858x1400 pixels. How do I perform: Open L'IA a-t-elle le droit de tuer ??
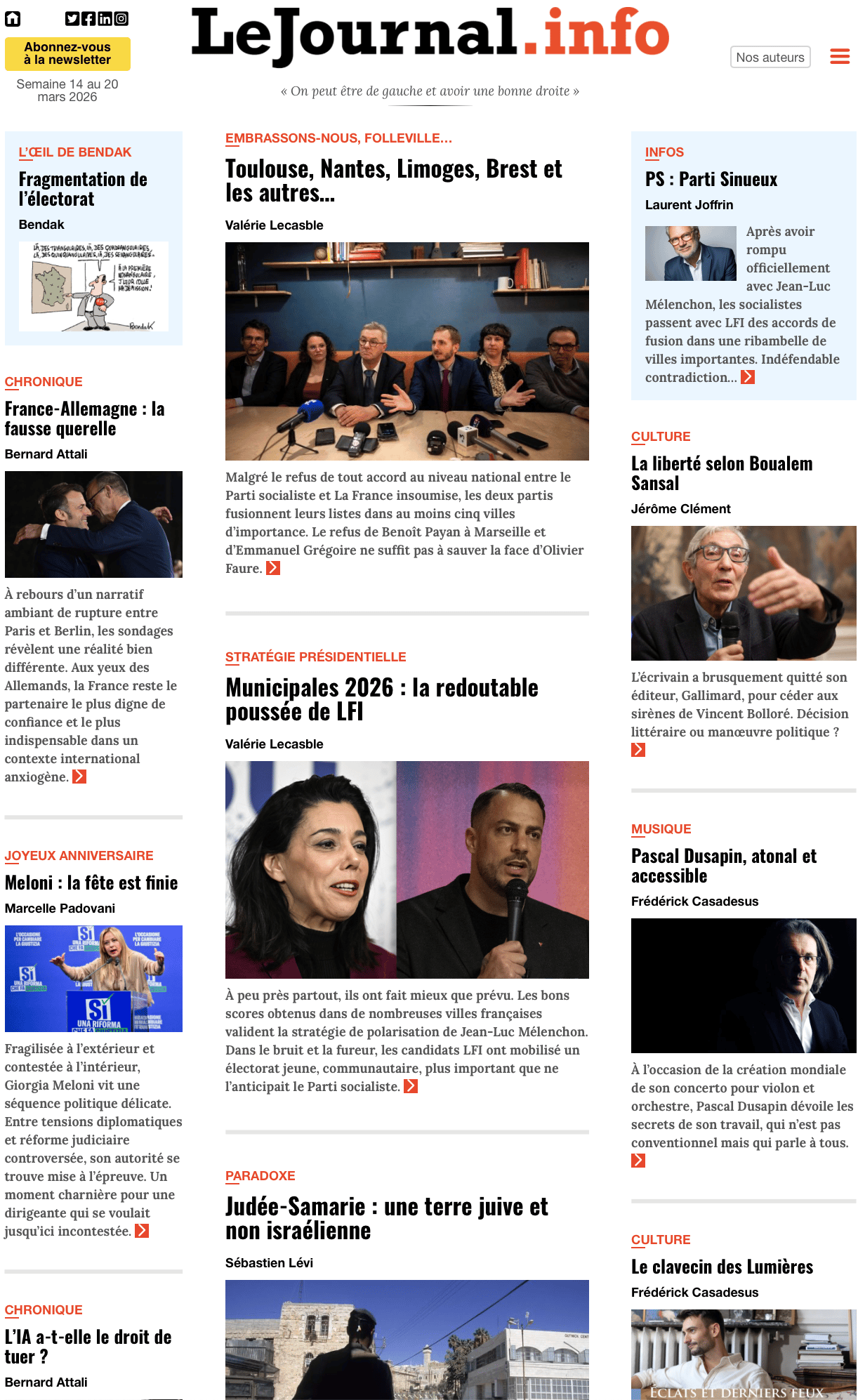(88, 1346)
